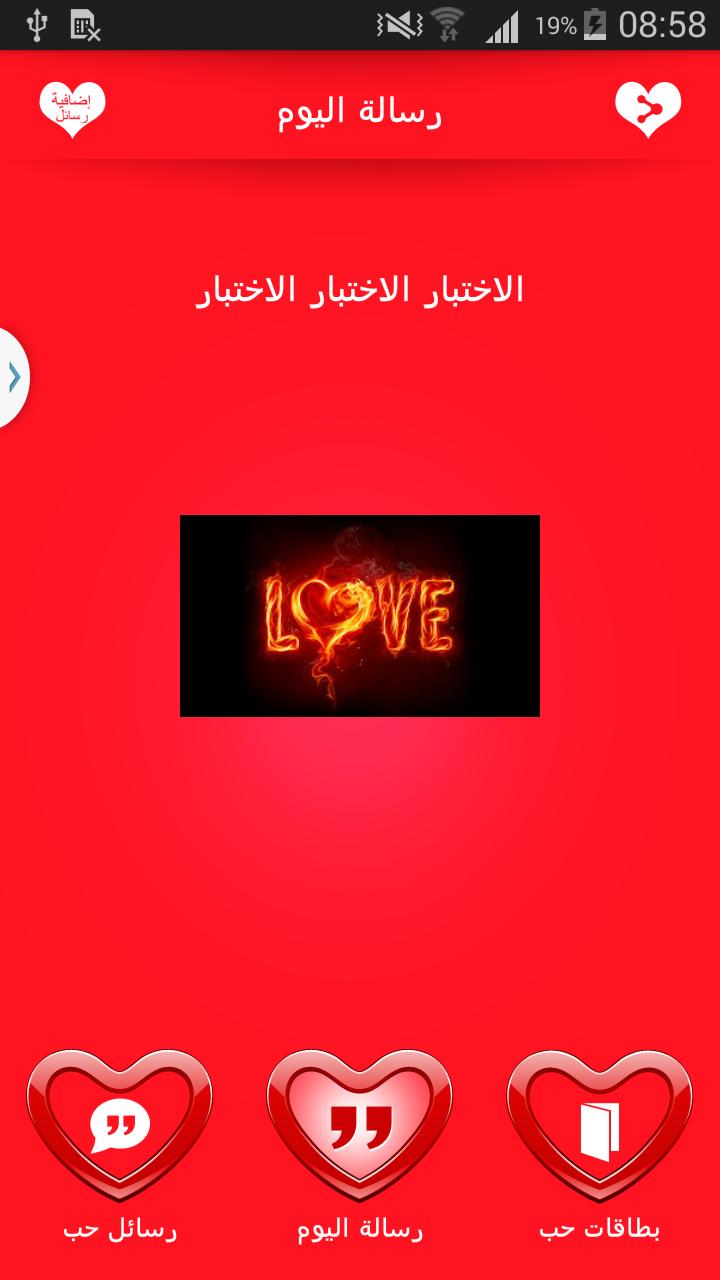The width and height of the screenshot is (720, 1280).
Task: Expand the side panel arrow handle
Action: click(x=14, y=378)
